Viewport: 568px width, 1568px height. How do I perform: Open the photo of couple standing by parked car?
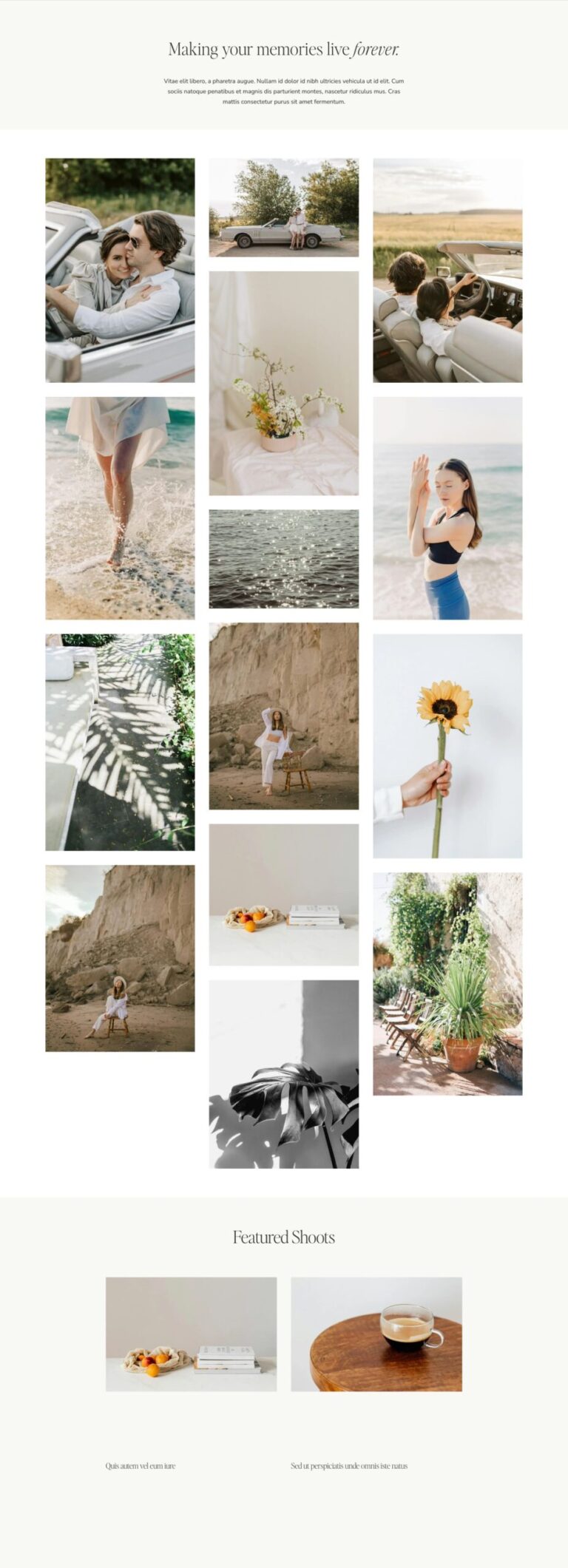coord(283,207)
